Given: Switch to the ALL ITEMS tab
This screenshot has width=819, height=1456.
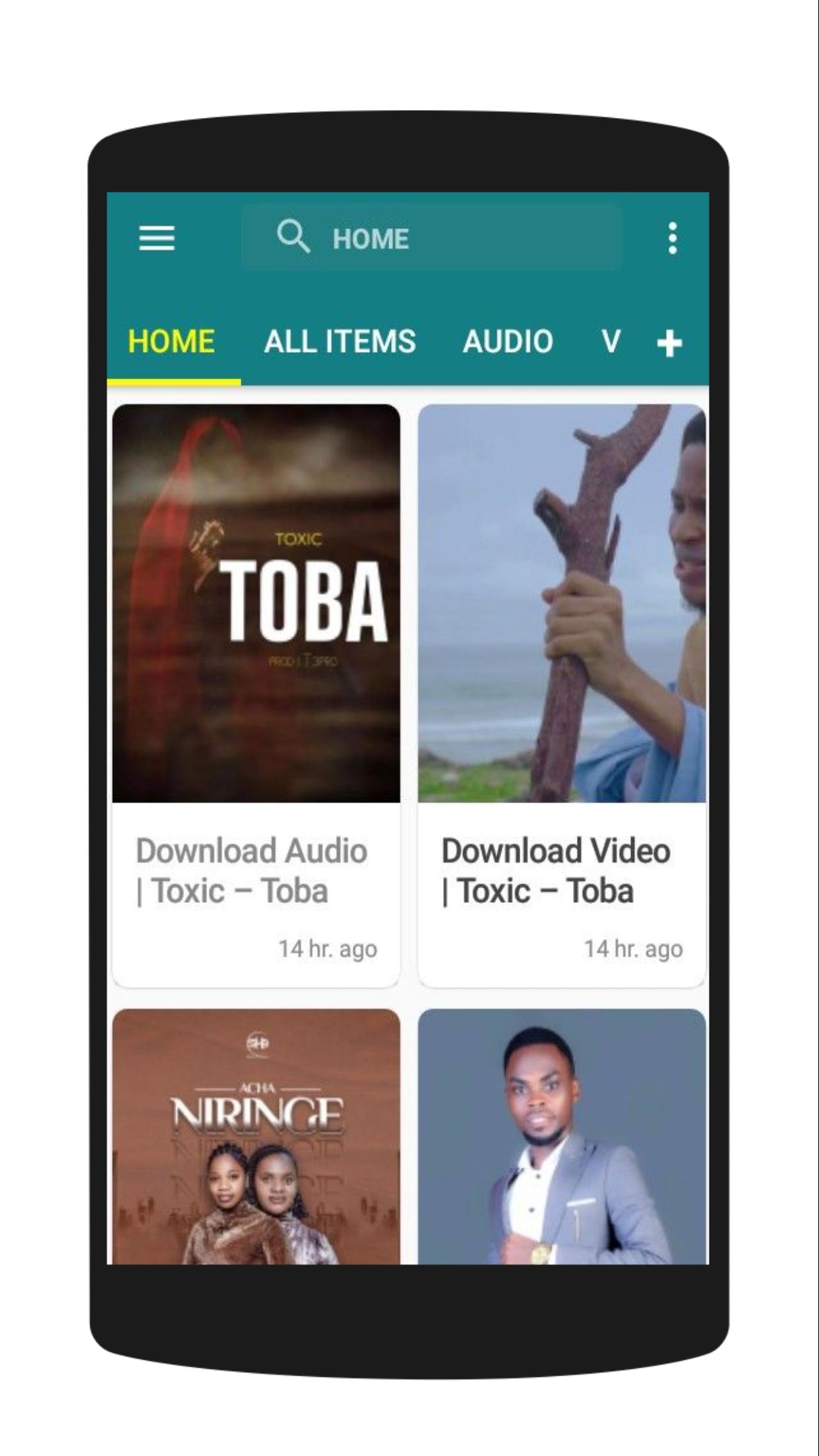Looking at the screenshot, I should [340, 342].
